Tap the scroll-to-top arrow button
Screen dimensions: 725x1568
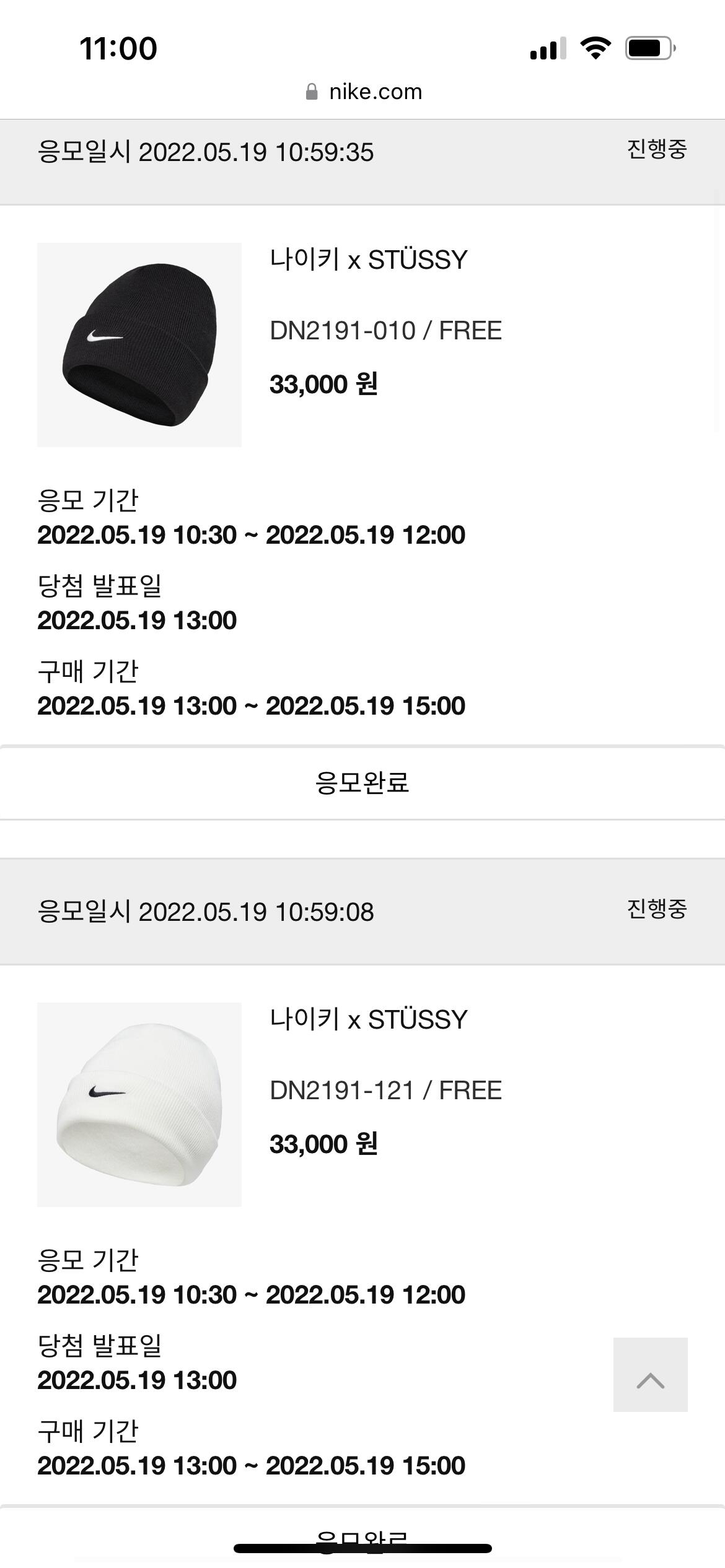click(x=650, y=1374)
